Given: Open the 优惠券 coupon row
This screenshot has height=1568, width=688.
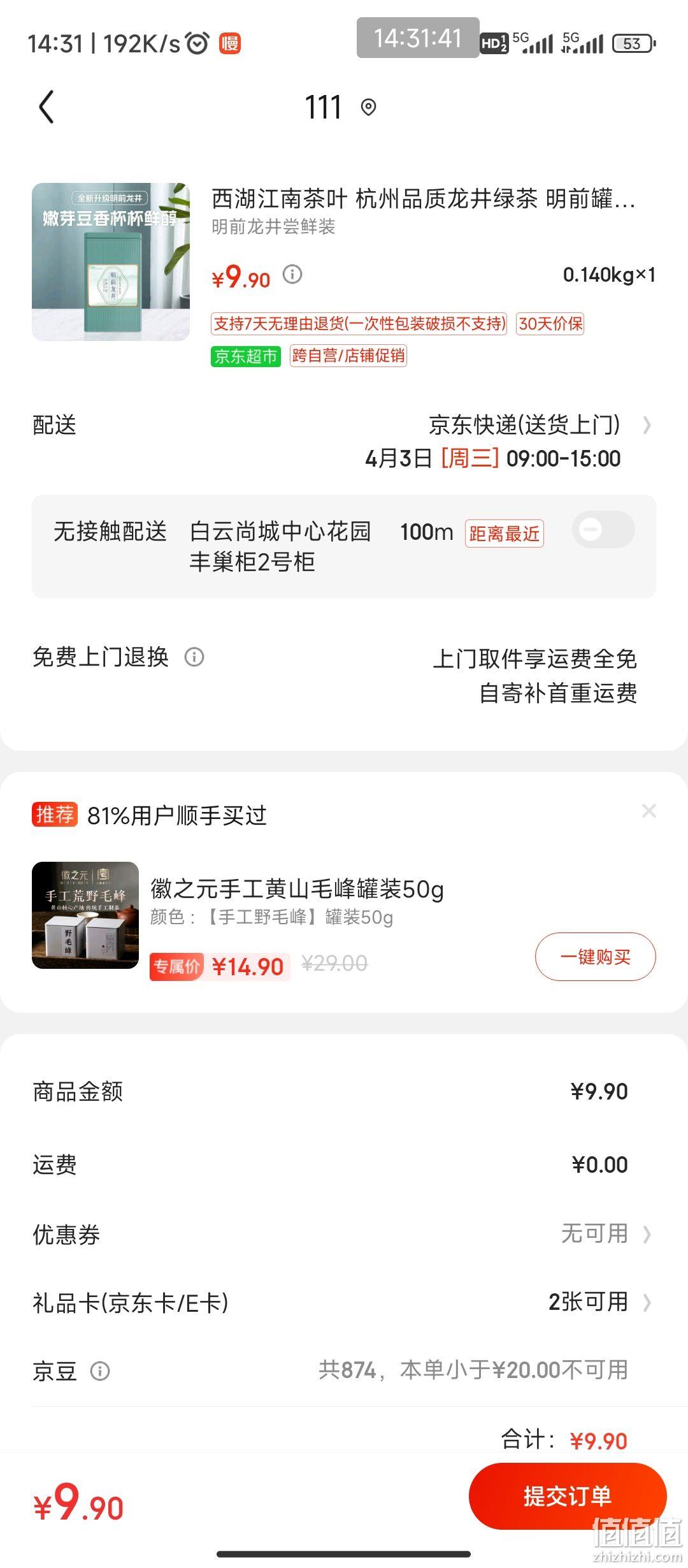Looking at the screenshot, I should tap(344, 1235).
